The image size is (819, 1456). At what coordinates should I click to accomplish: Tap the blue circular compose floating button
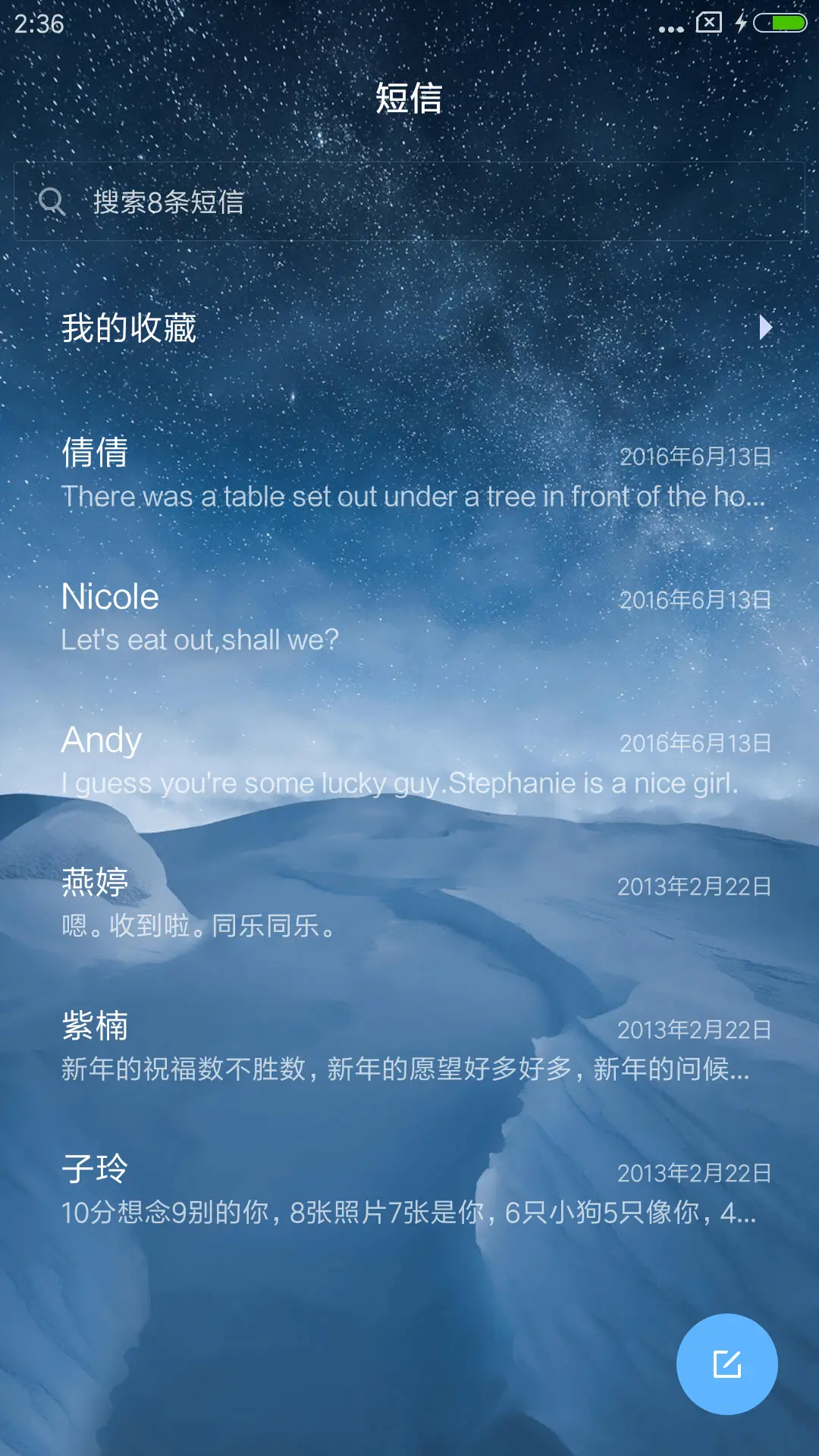726,1363
